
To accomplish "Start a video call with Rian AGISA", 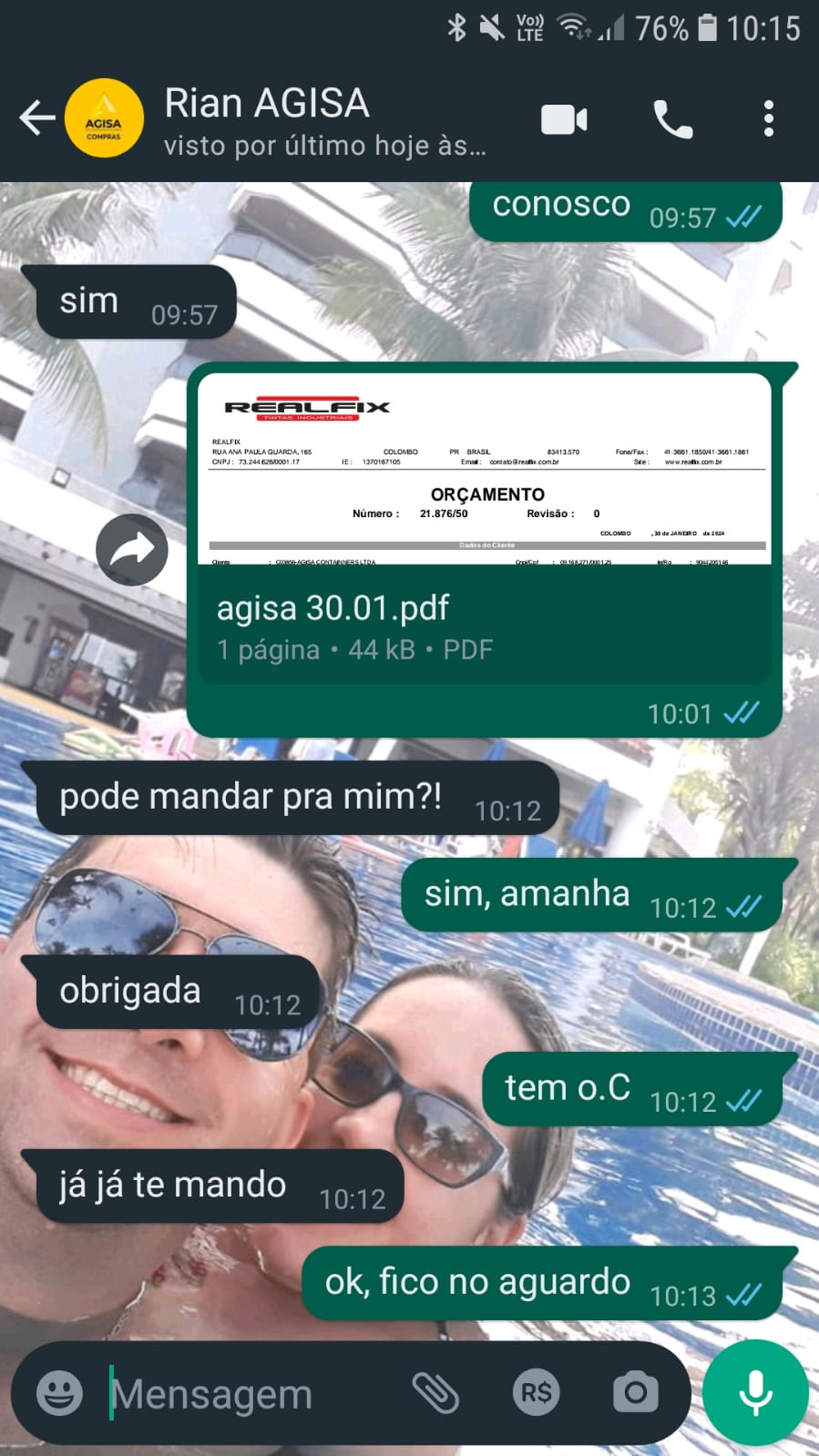I will coord(564,120).
